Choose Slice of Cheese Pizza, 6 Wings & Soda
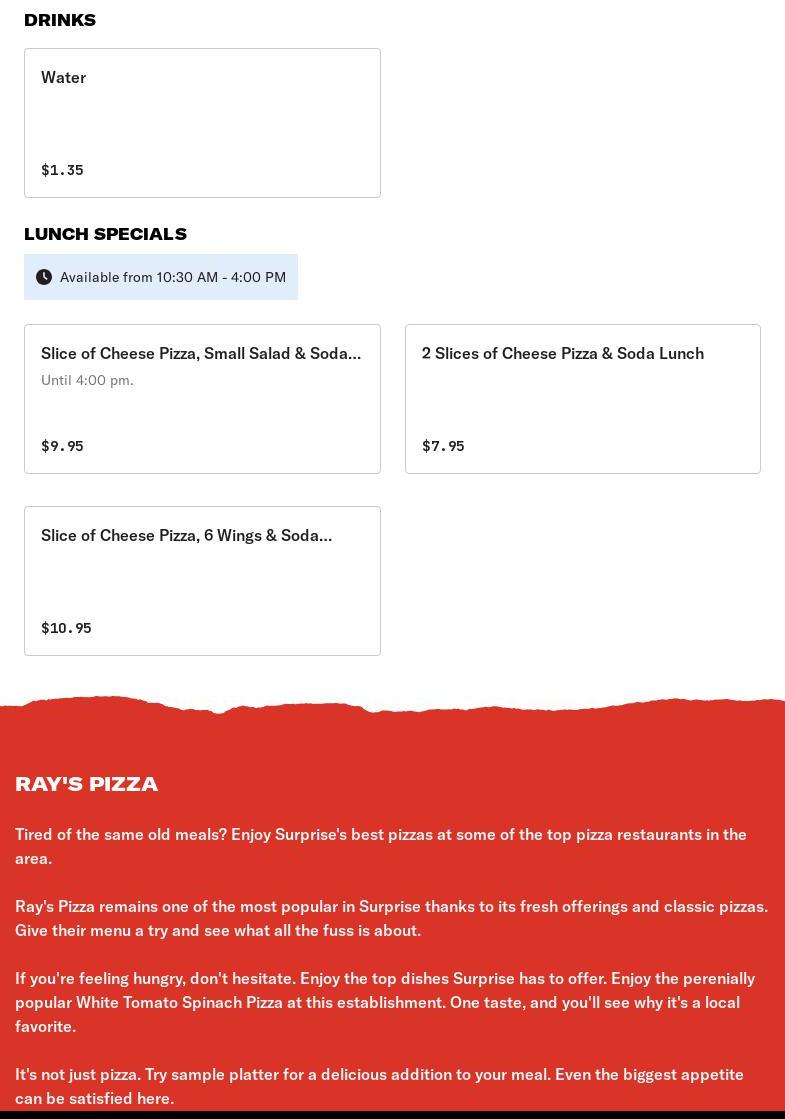 pyautogui.click(x=202, y=581)
